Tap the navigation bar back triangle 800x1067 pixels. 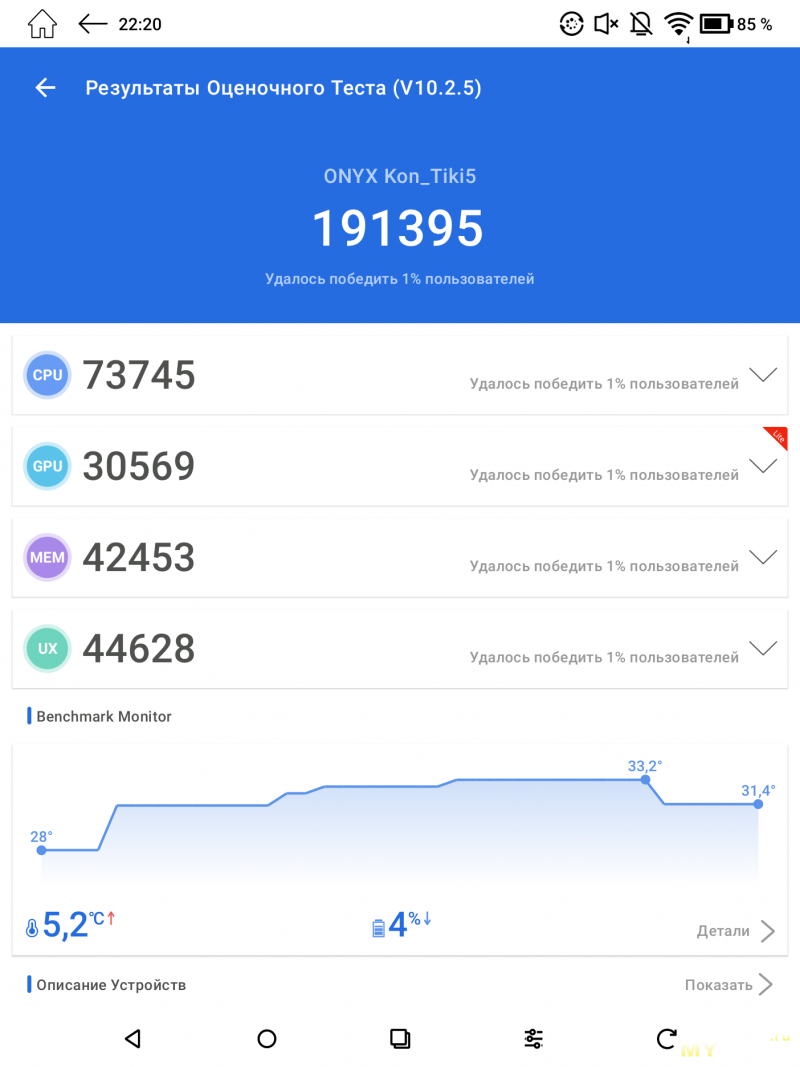coord(133,1039)
